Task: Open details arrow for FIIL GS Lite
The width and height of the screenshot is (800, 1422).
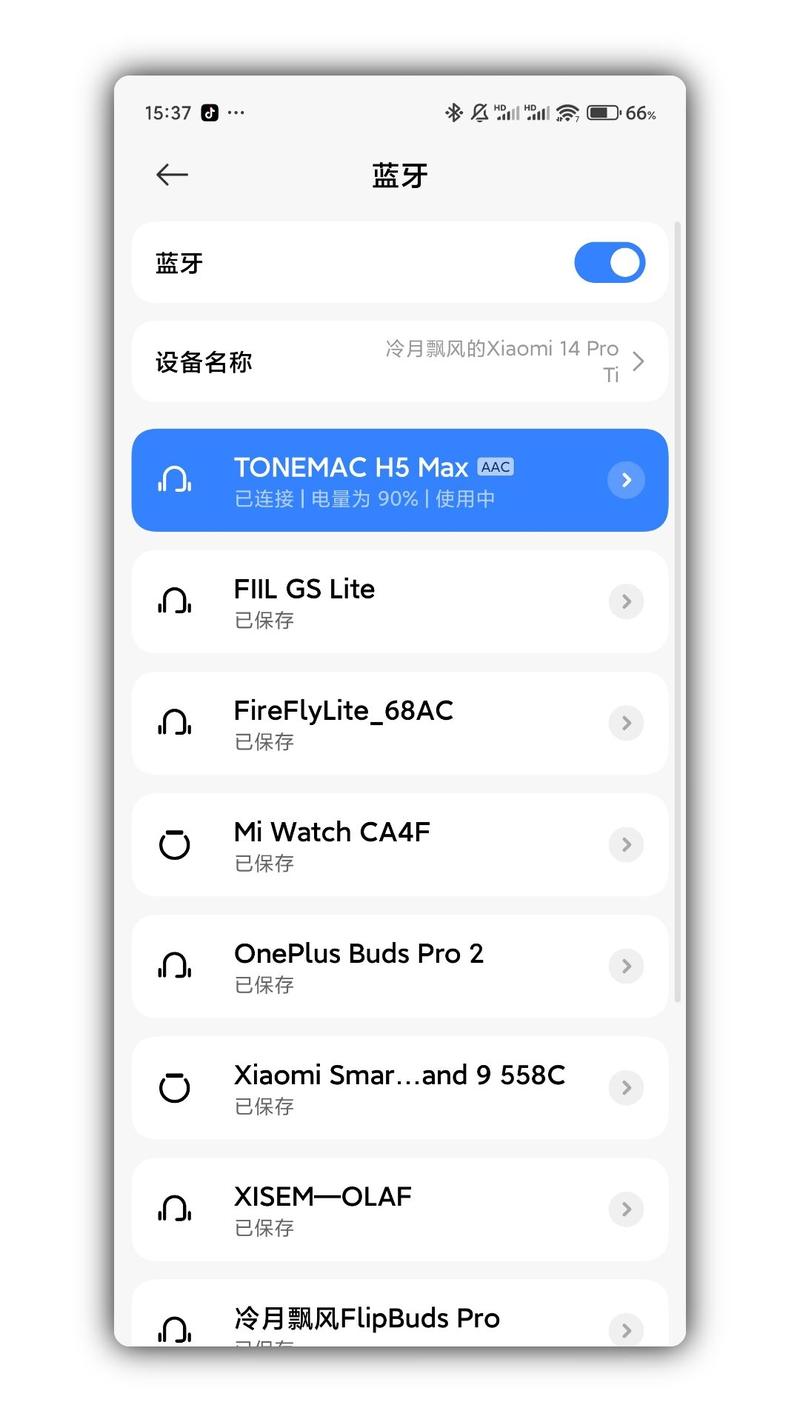Action: click(626, 601)
